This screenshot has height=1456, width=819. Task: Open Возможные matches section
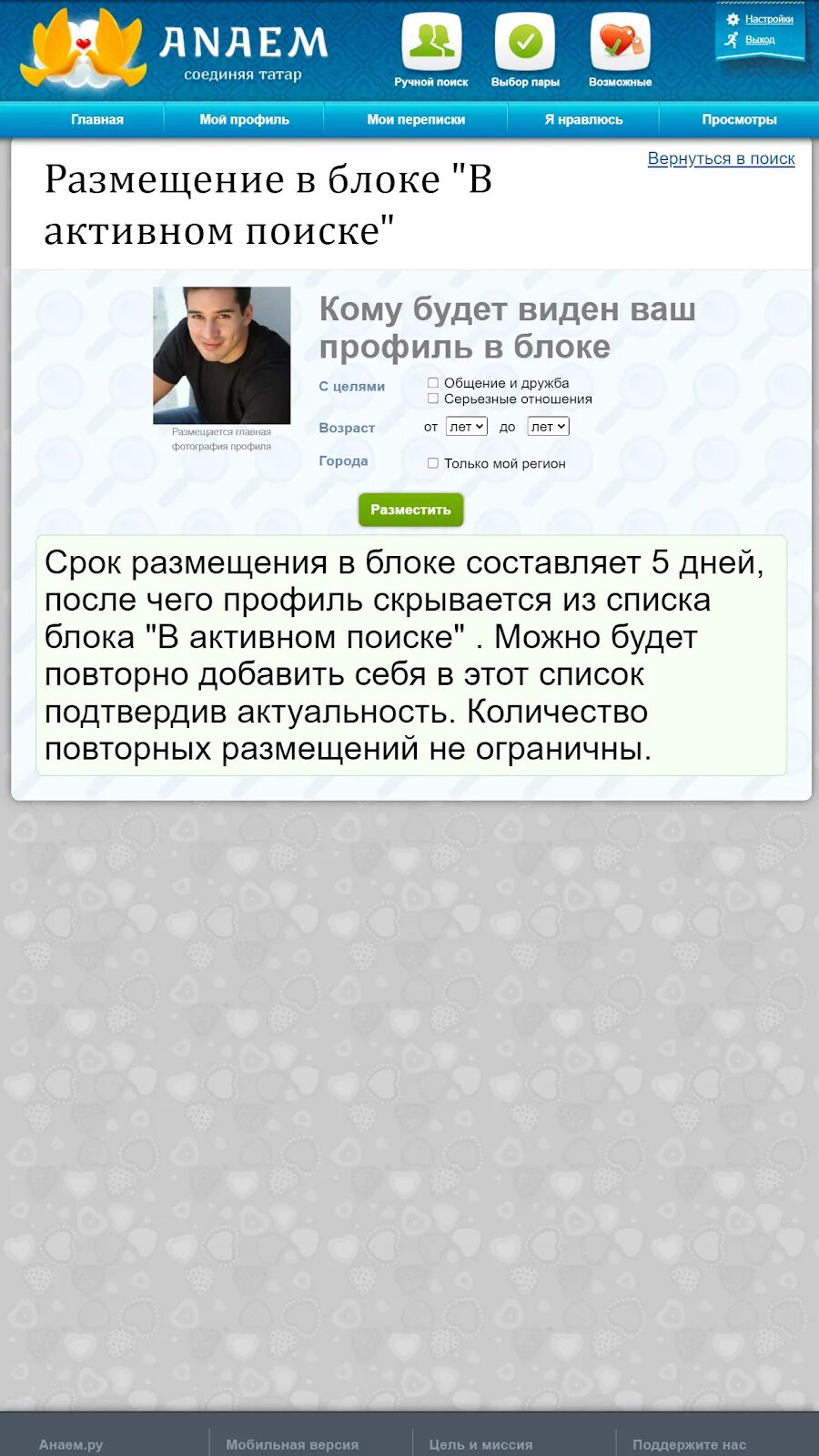click(x=620, y=51)
